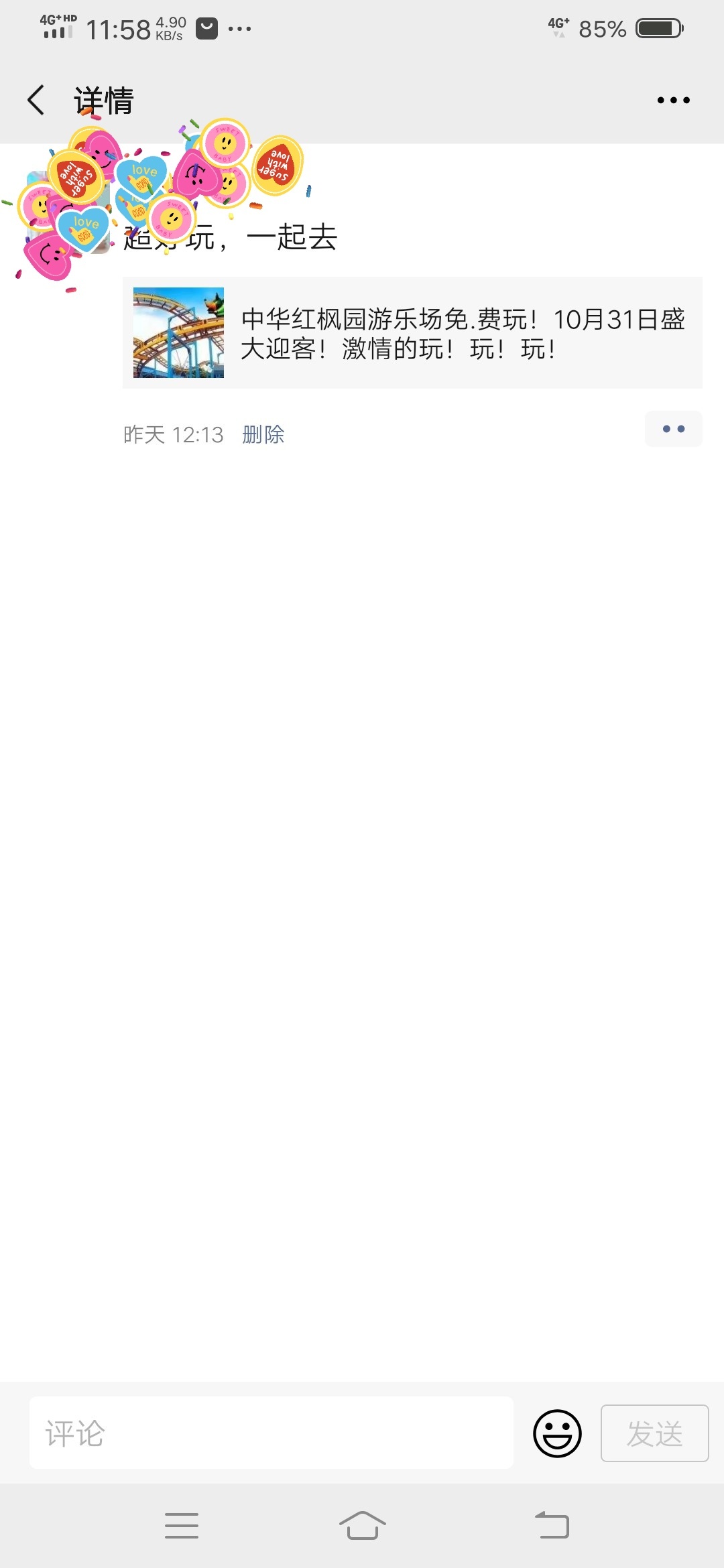Open the 中华红枫园游乐场 shared article card
The image size is (724, 1568).
click(x=412, y=332)
